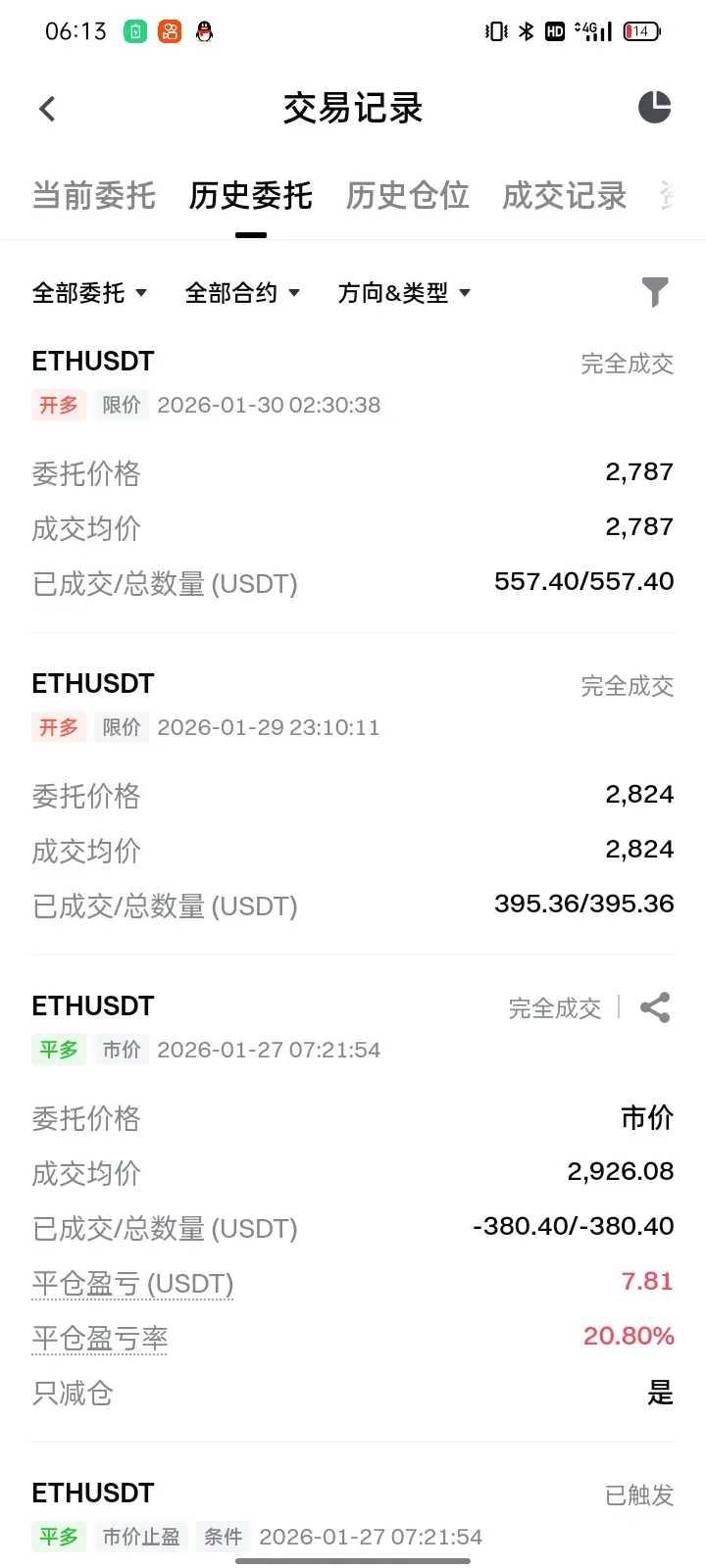Expand the 全部合约 dropdown
Screen dimensions: 706x1568
point(242,293)
